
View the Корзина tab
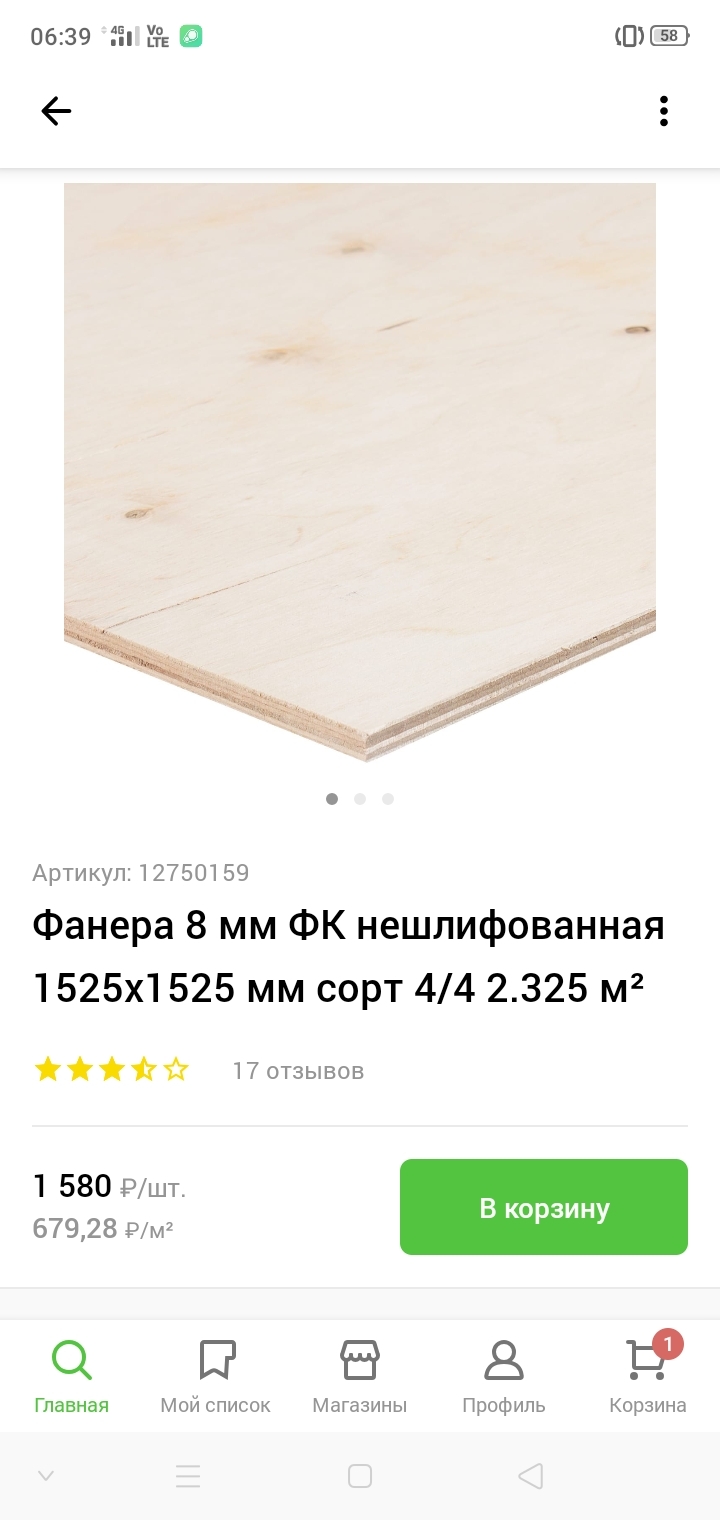(647, 1376)
